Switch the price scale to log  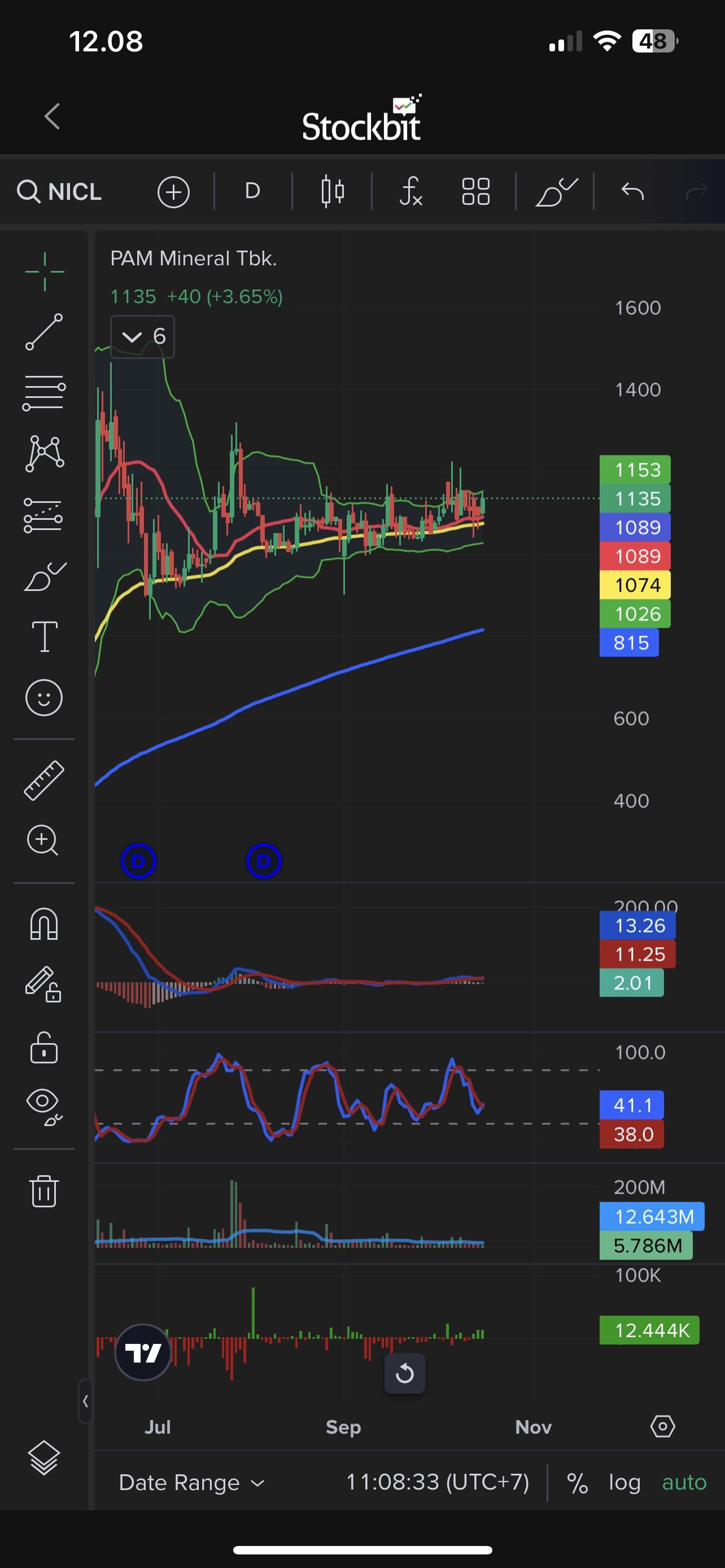(x=624, y=1483)
